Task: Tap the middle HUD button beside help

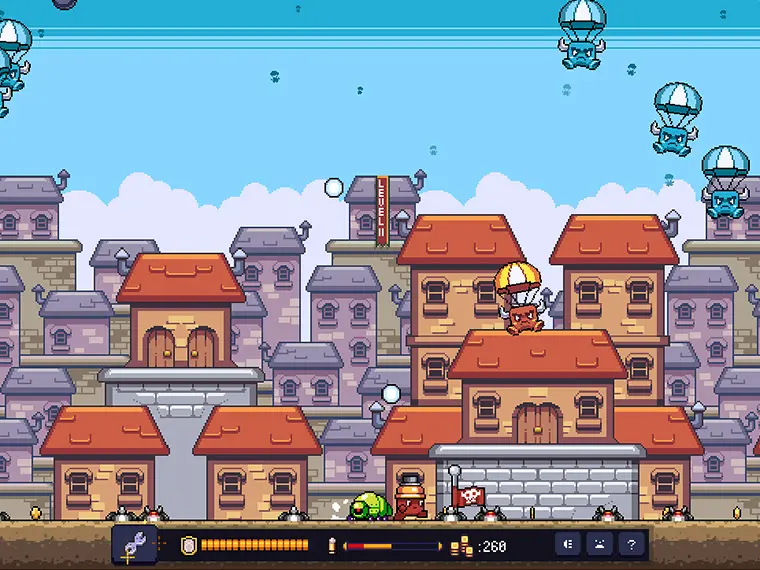Action: click(x=600, y=544)
